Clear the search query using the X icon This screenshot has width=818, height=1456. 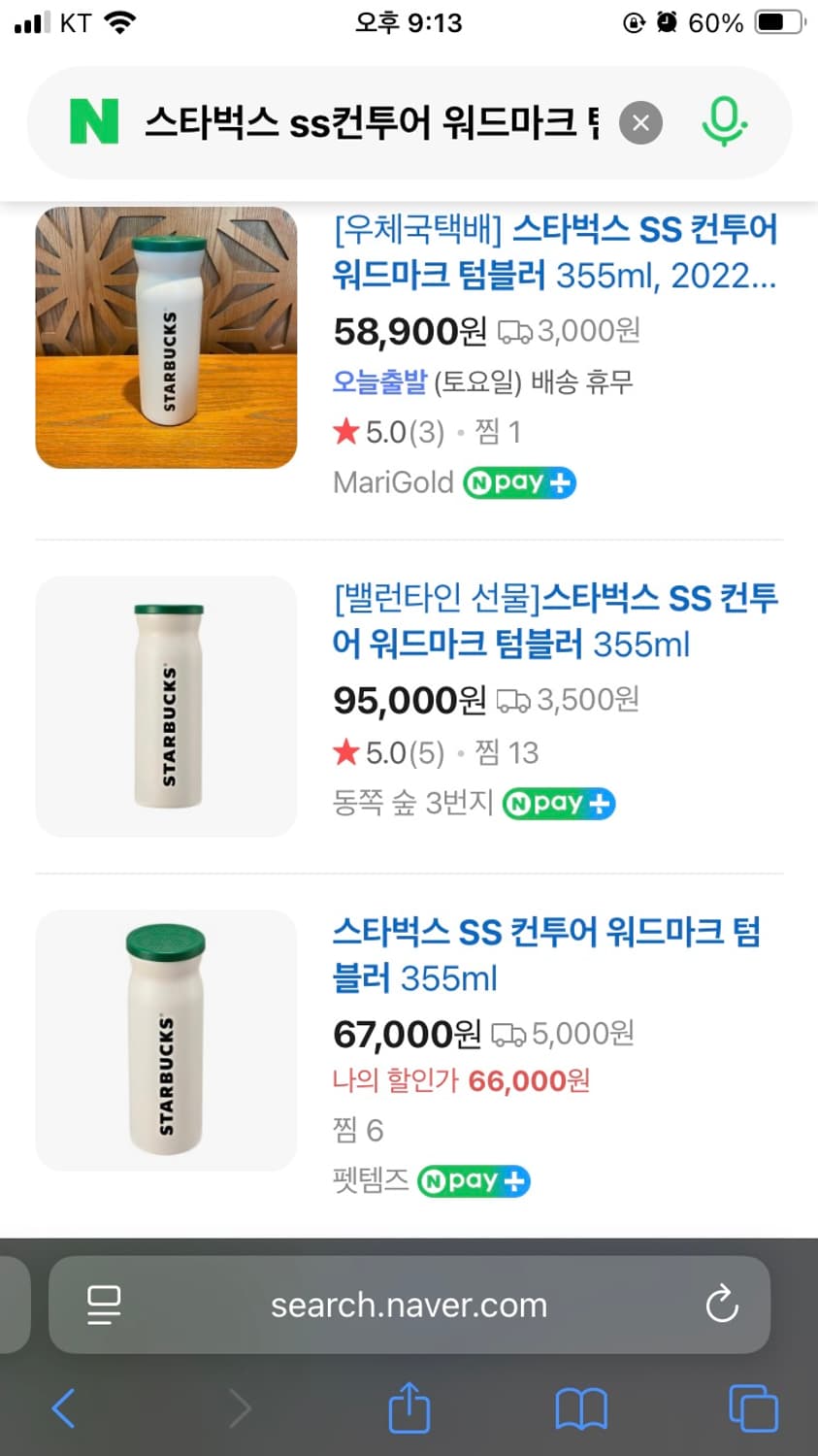639,122
